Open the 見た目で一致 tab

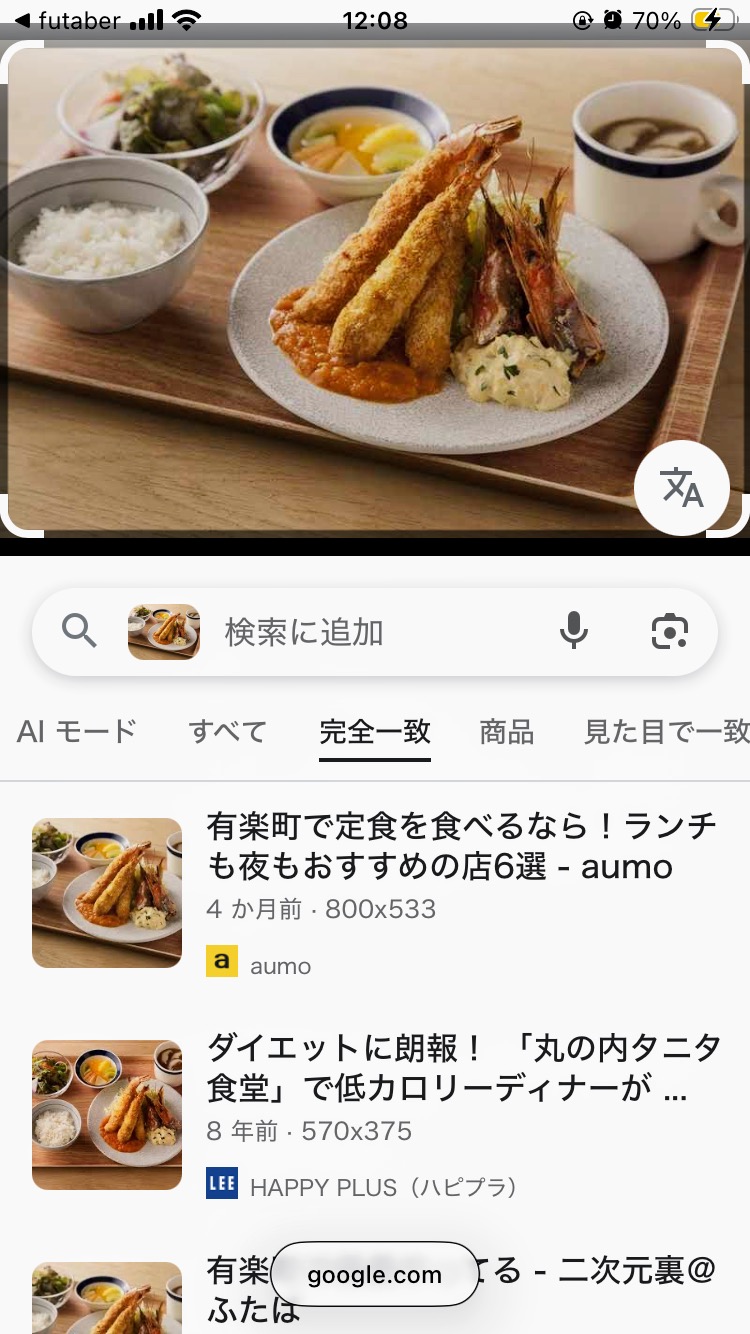pos(666,731)
